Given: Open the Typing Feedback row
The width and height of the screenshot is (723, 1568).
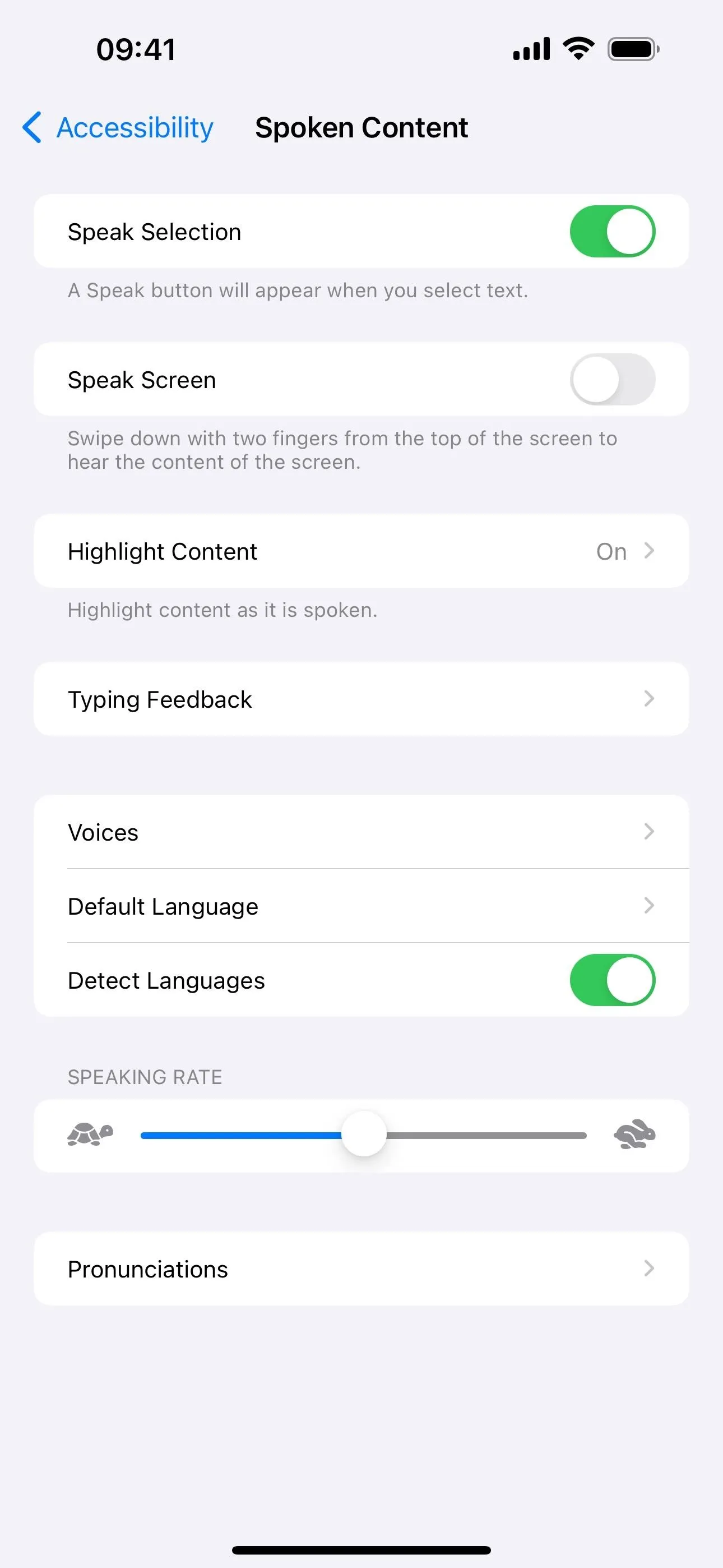Looking at the screenshot, I should click(361, 699).
